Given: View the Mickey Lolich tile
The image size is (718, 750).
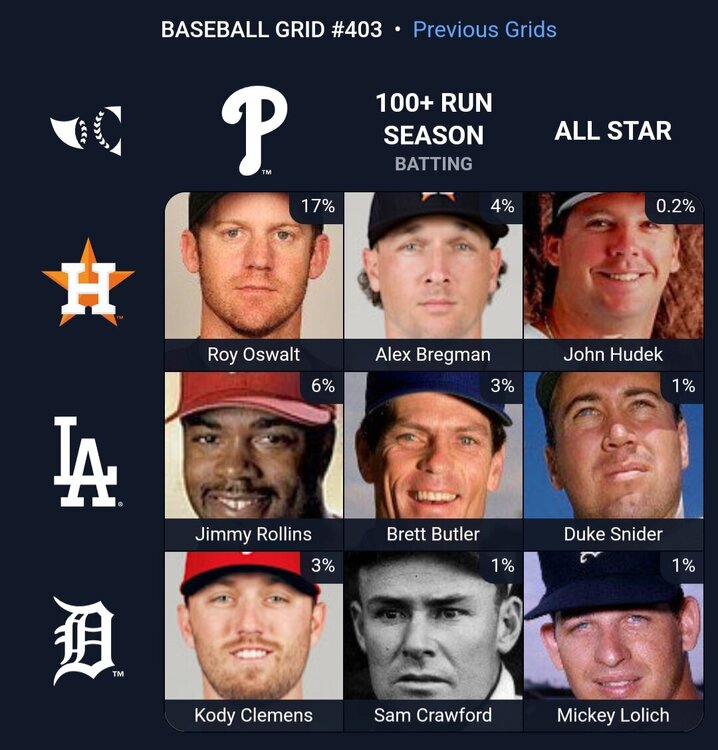Looking at the screenshot, I should [612, 640].
